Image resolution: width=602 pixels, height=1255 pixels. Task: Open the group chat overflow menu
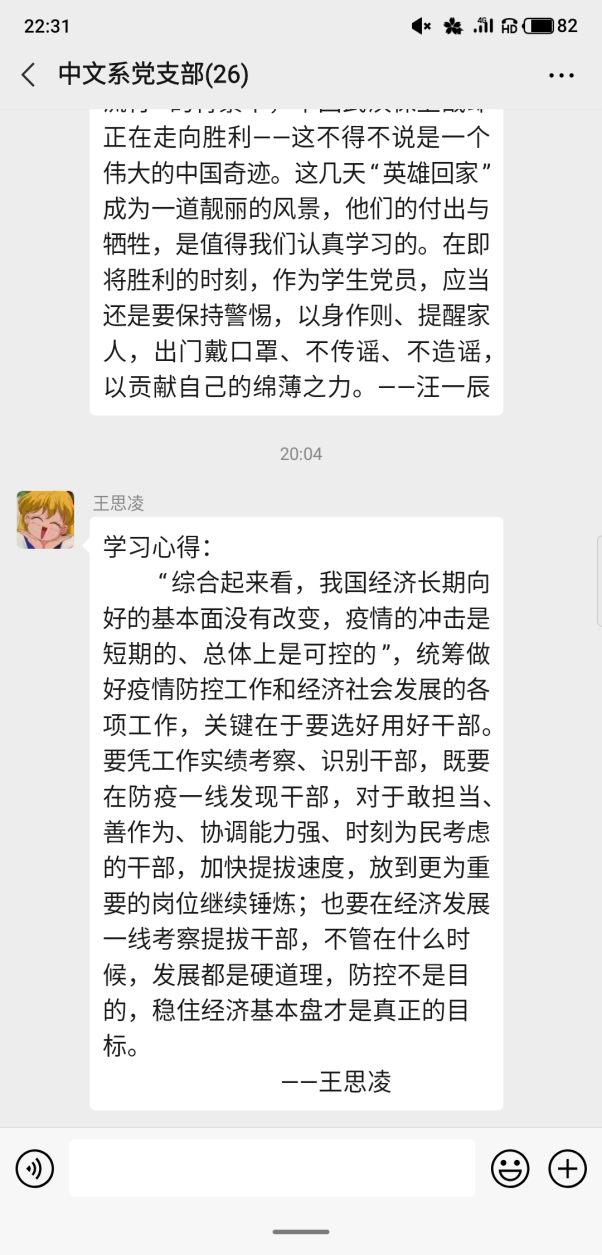561,75
